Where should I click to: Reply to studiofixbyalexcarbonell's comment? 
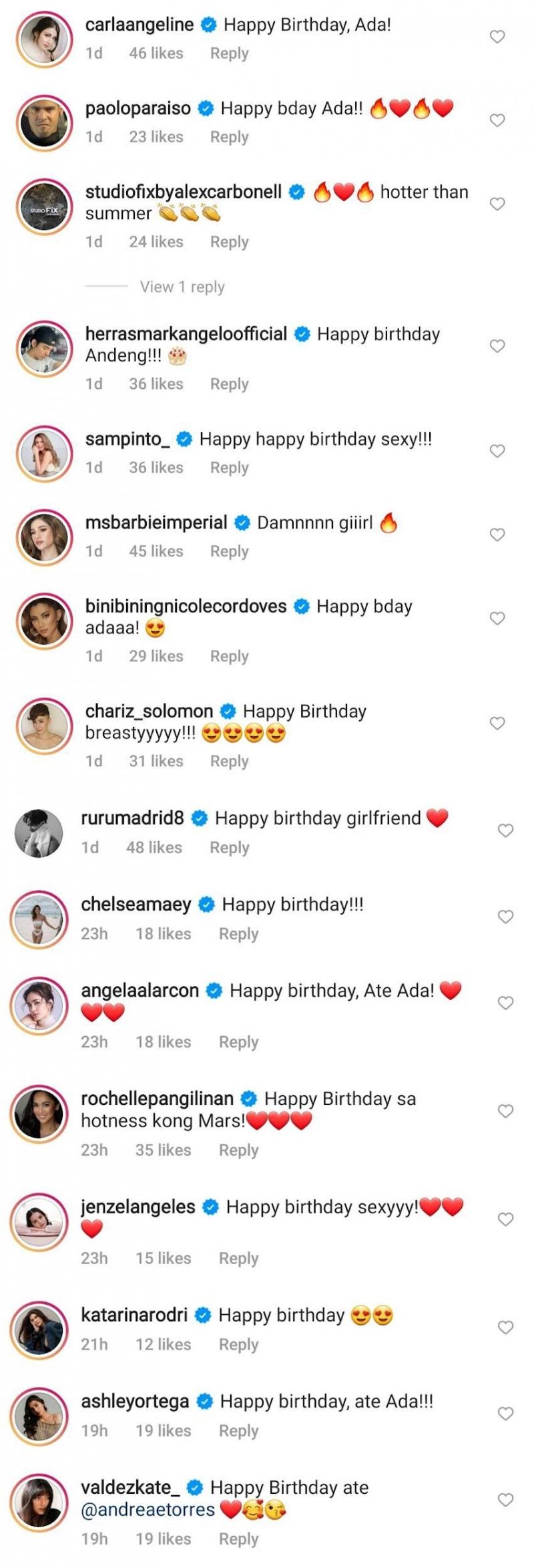tap(229, 242)
